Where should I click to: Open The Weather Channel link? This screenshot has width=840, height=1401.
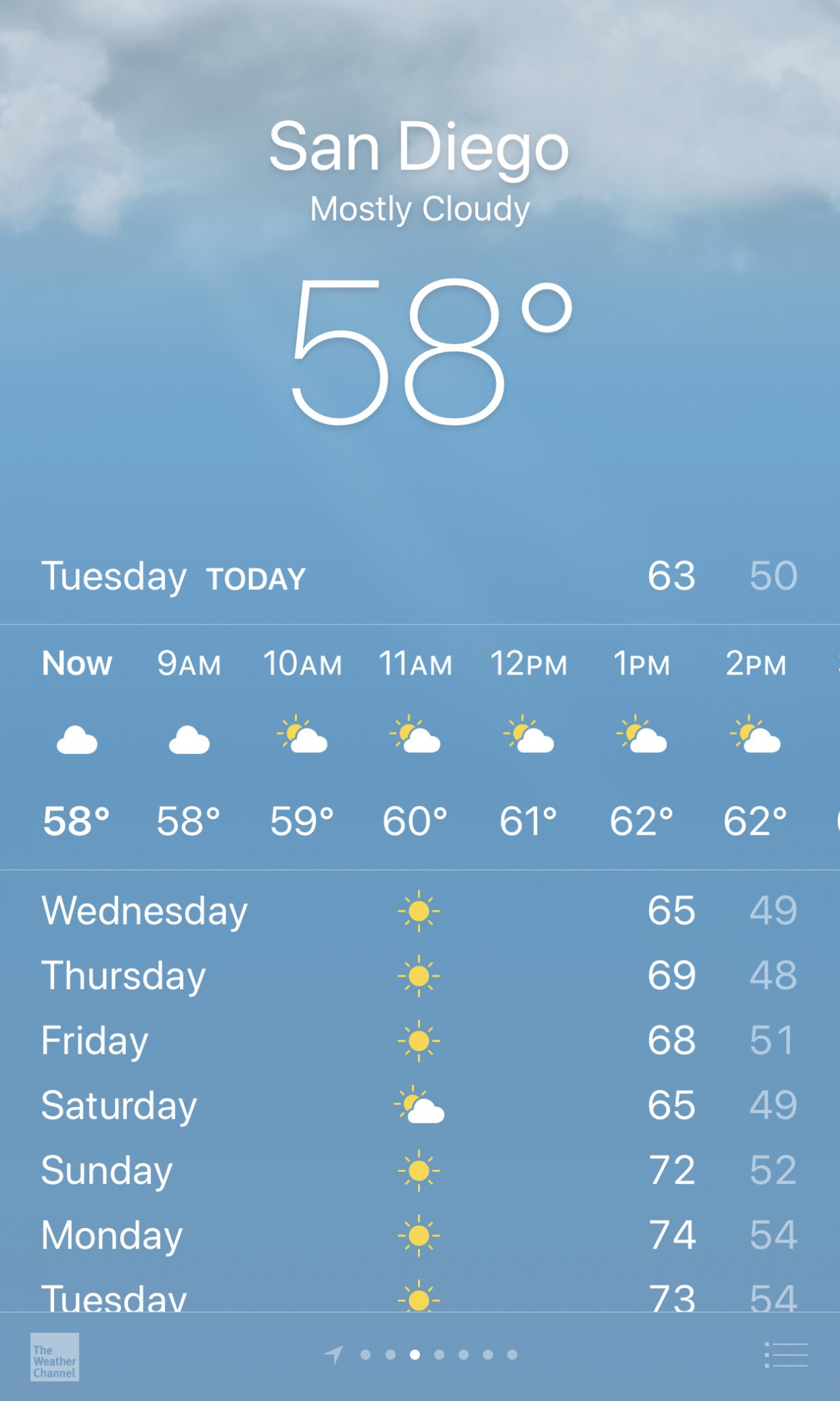(55, 1357)
